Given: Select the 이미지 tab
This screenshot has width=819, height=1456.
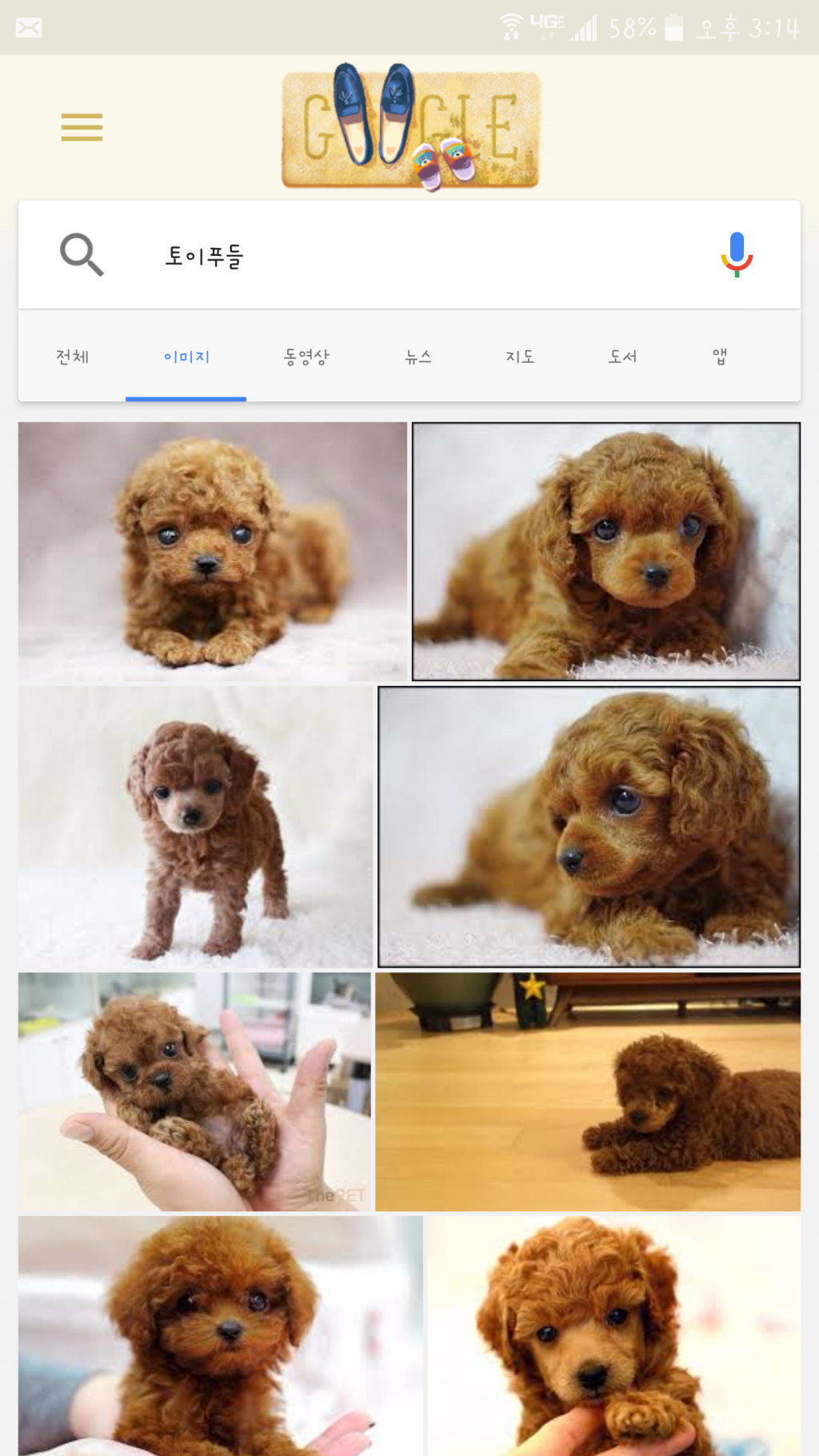Looking at the screenshot, I should click(x=186, y=357).
